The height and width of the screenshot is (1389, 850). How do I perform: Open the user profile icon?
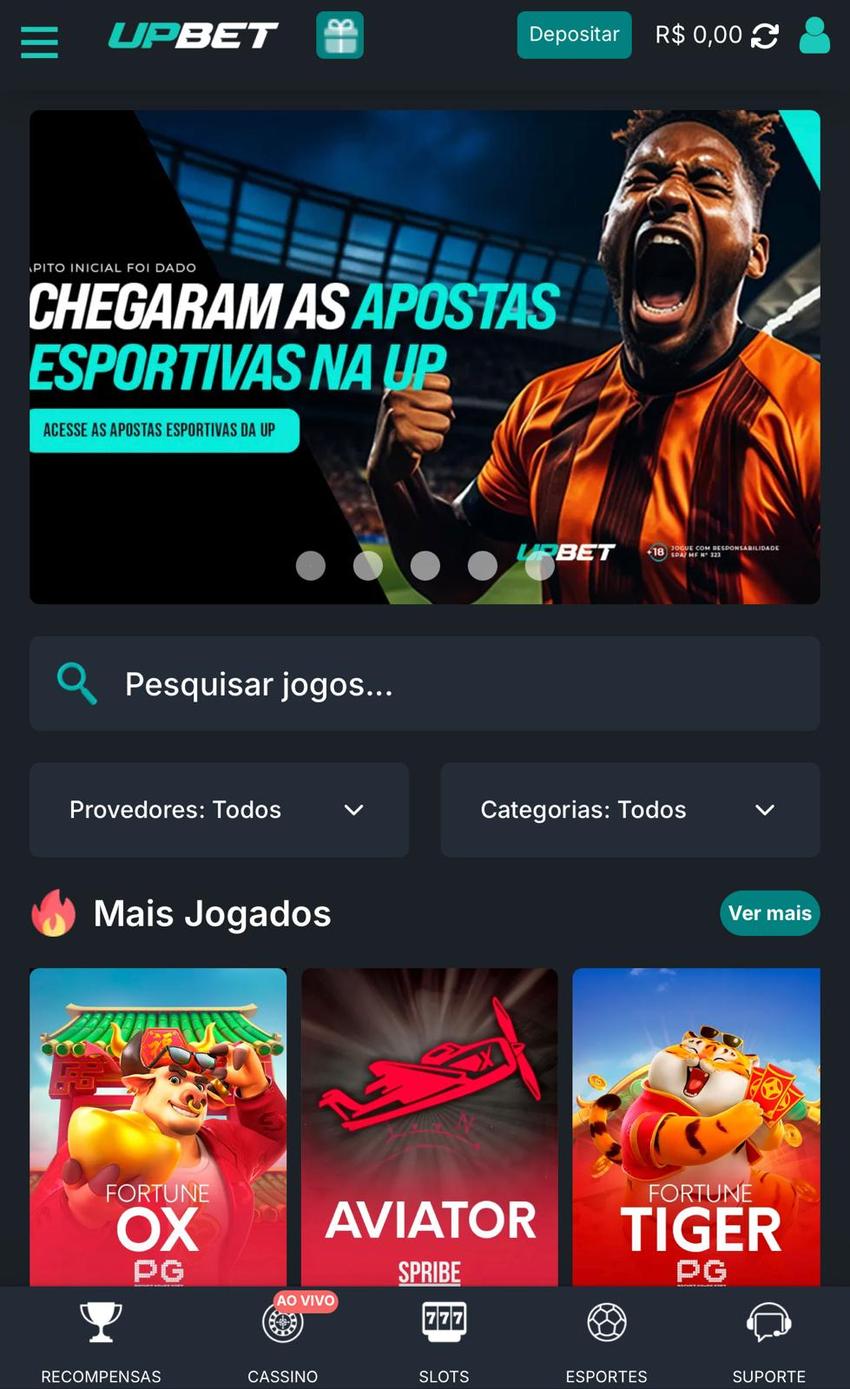click(x=815, y=34)
